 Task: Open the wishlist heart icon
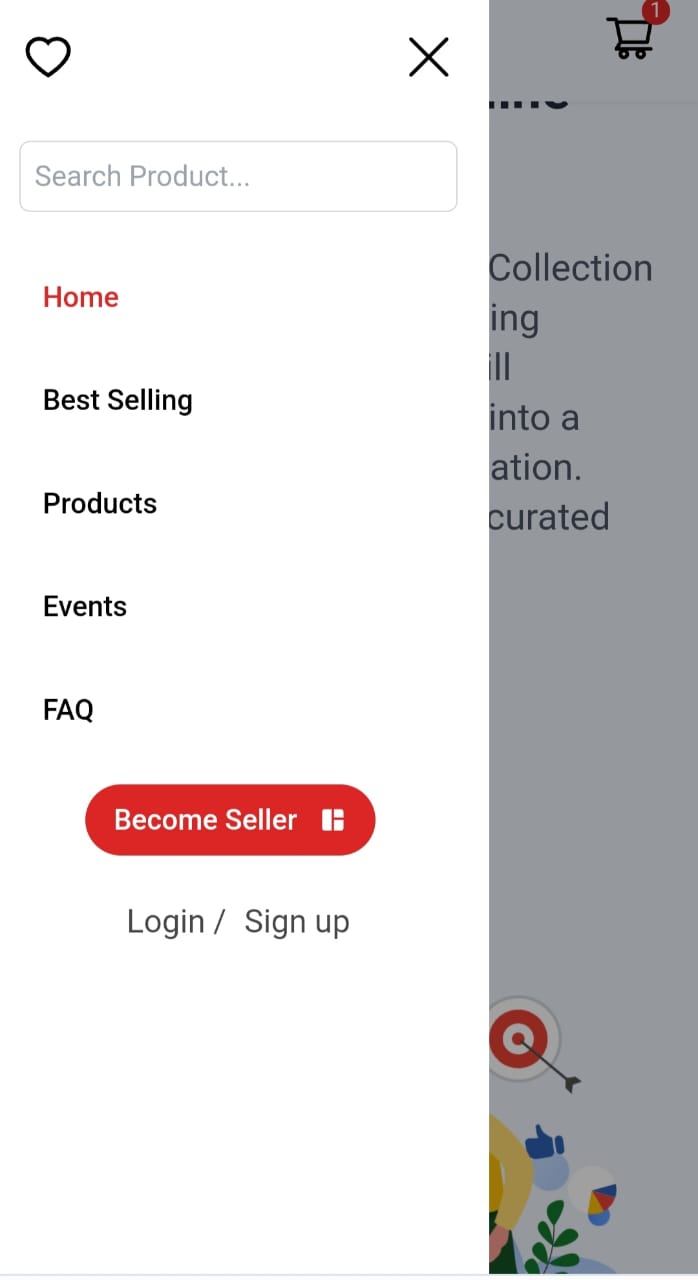[48, 57]
